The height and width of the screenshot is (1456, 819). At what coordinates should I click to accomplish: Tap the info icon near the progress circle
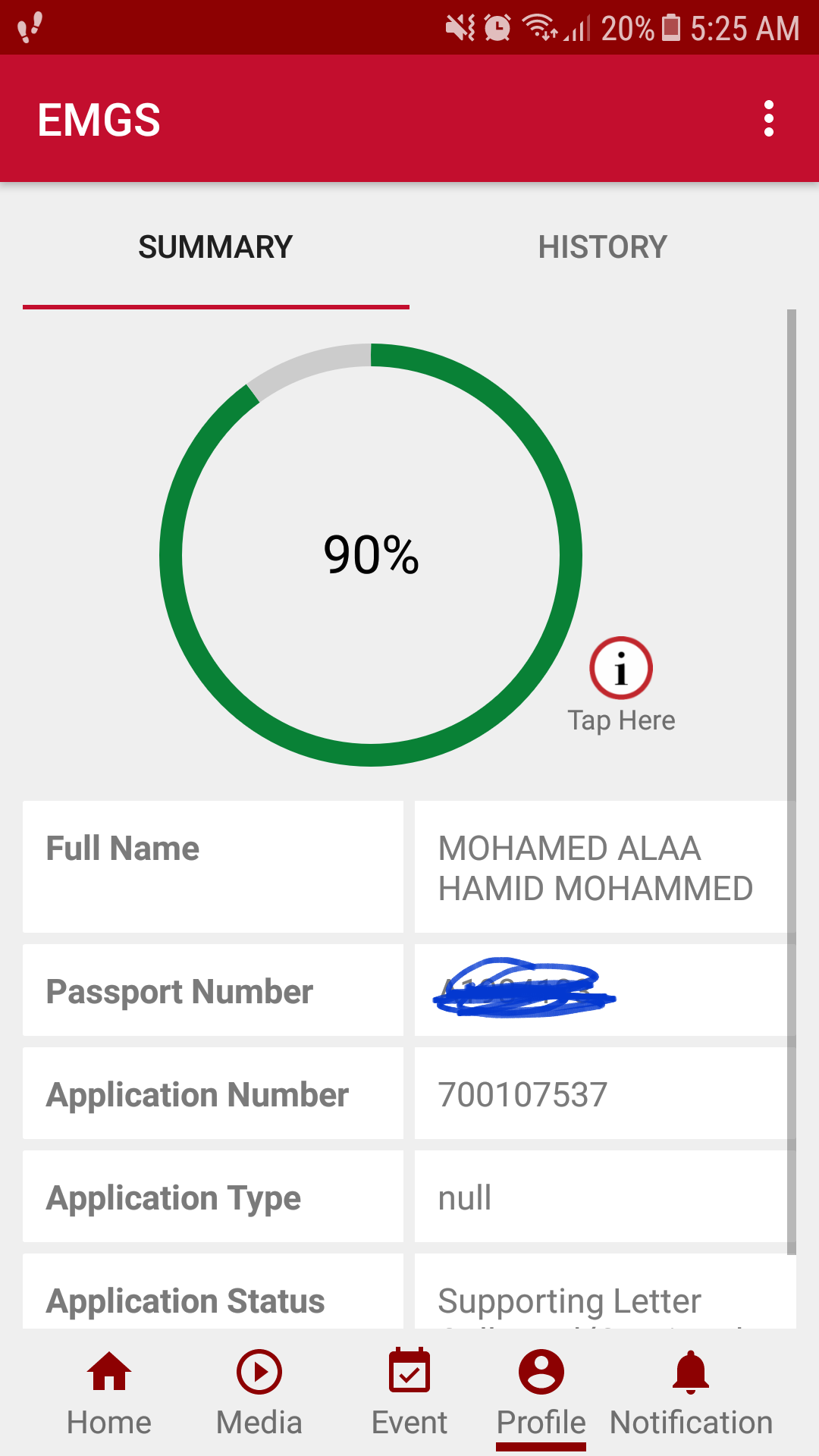621,668
